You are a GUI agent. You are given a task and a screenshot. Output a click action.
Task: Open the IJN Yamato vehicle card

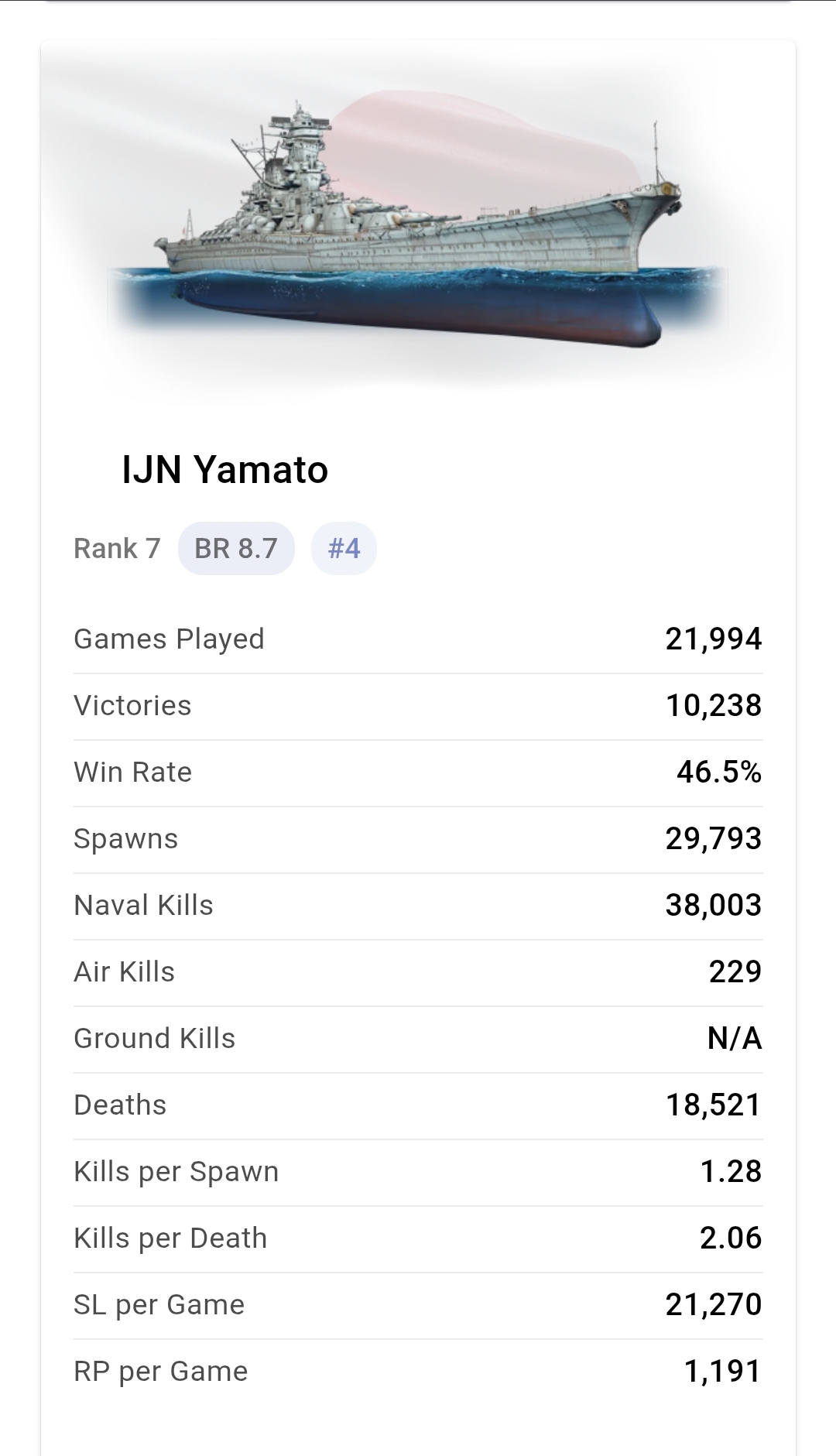point(224,470)
